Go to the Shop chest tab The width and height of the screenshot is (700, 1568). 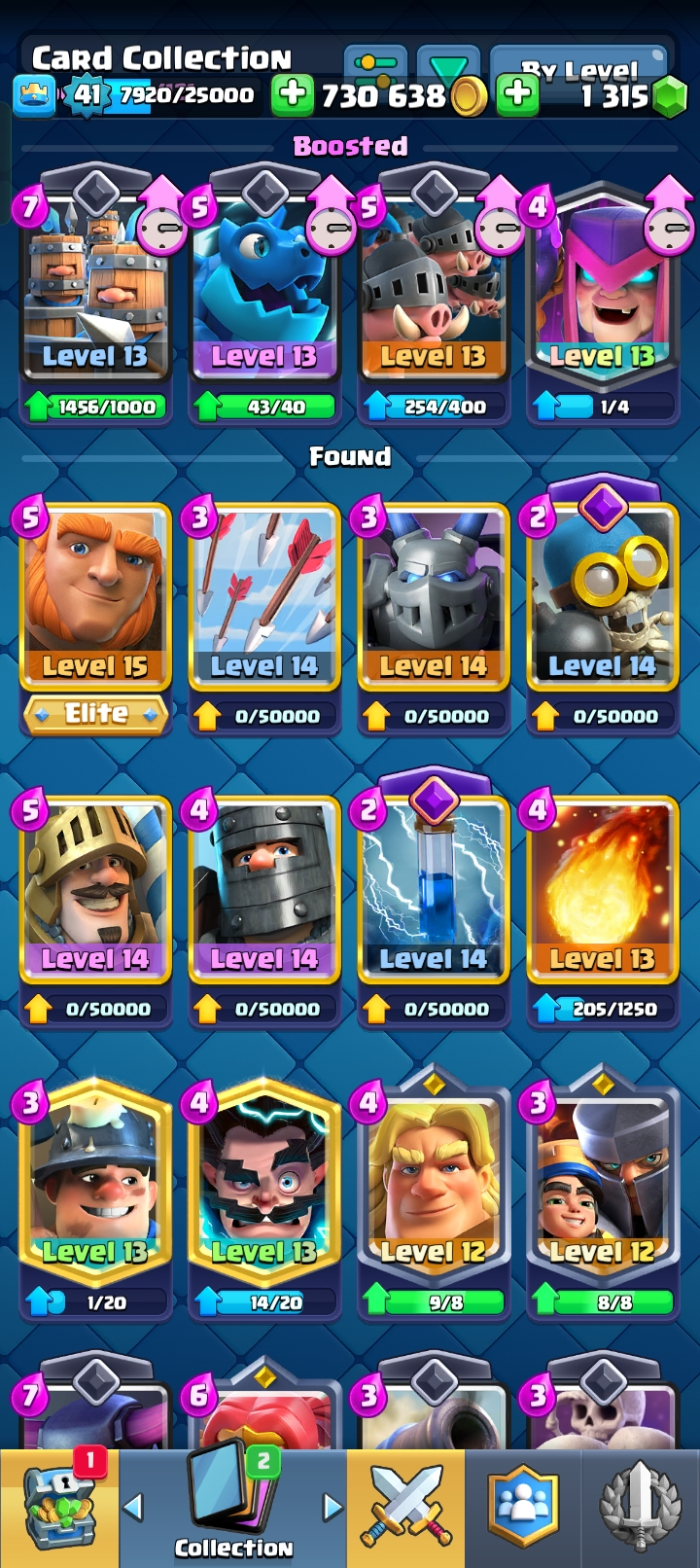click(x=58, y=1508)
